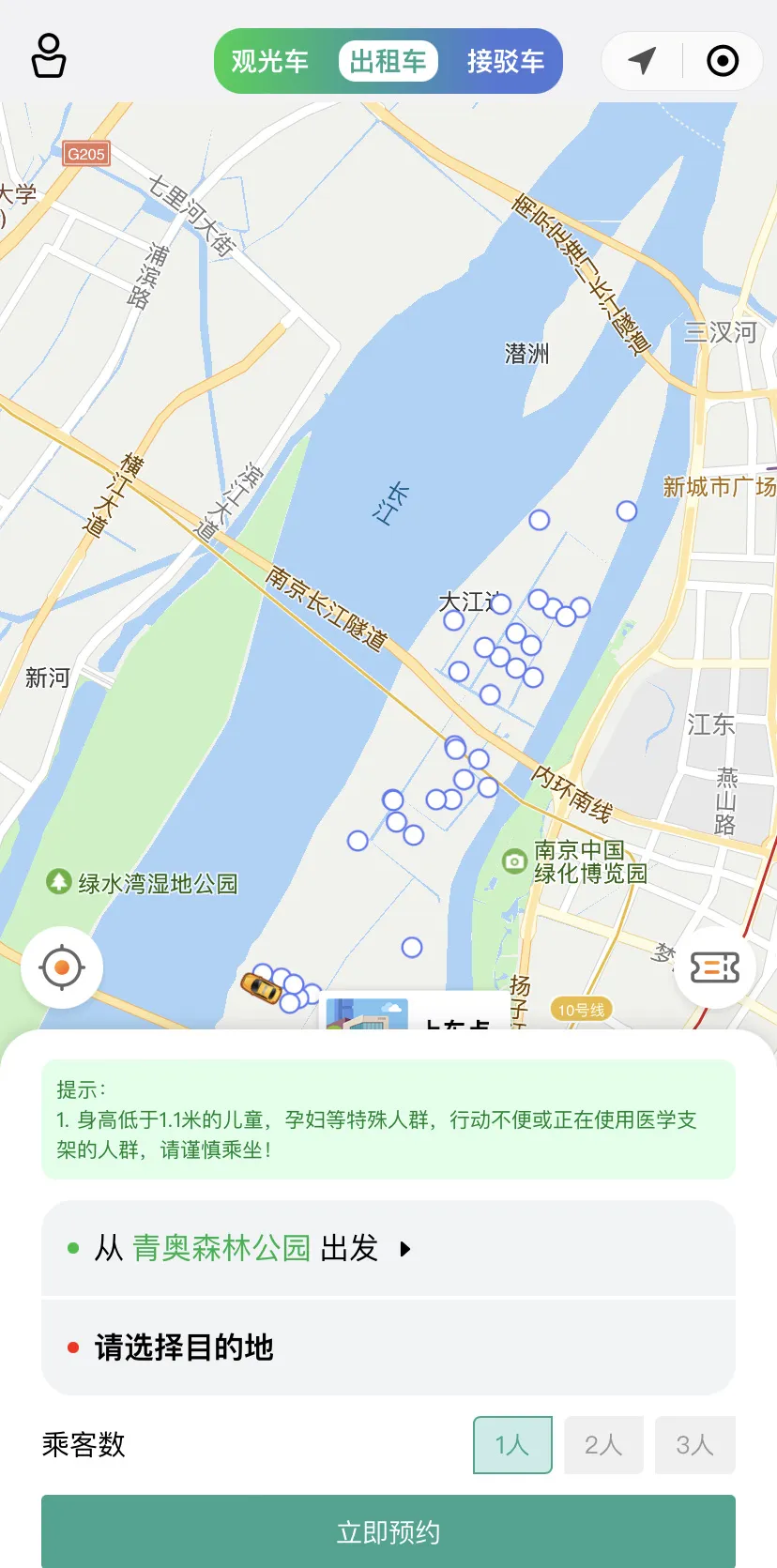Click the concentric target icon top right
The image size is (777, 1568).
point(722,60)
